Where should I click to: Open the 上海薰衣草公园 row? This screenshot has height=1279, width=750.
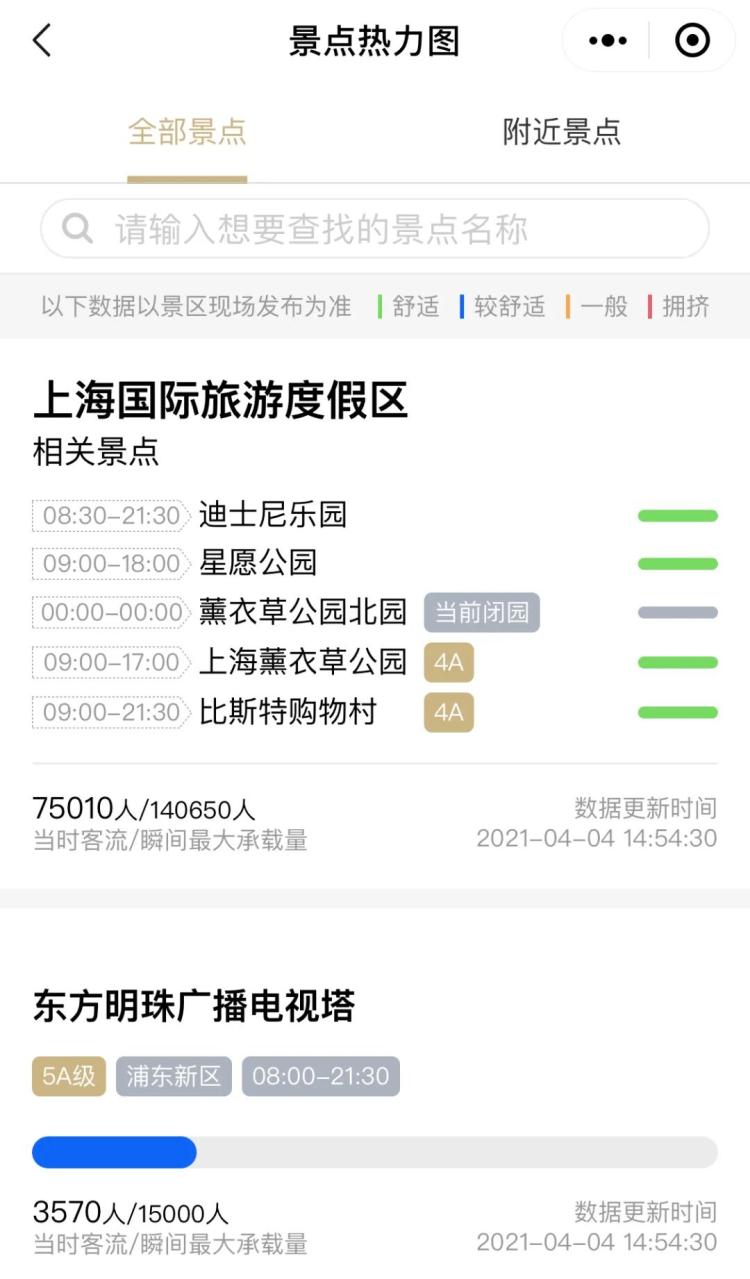(x=375, y=662)
